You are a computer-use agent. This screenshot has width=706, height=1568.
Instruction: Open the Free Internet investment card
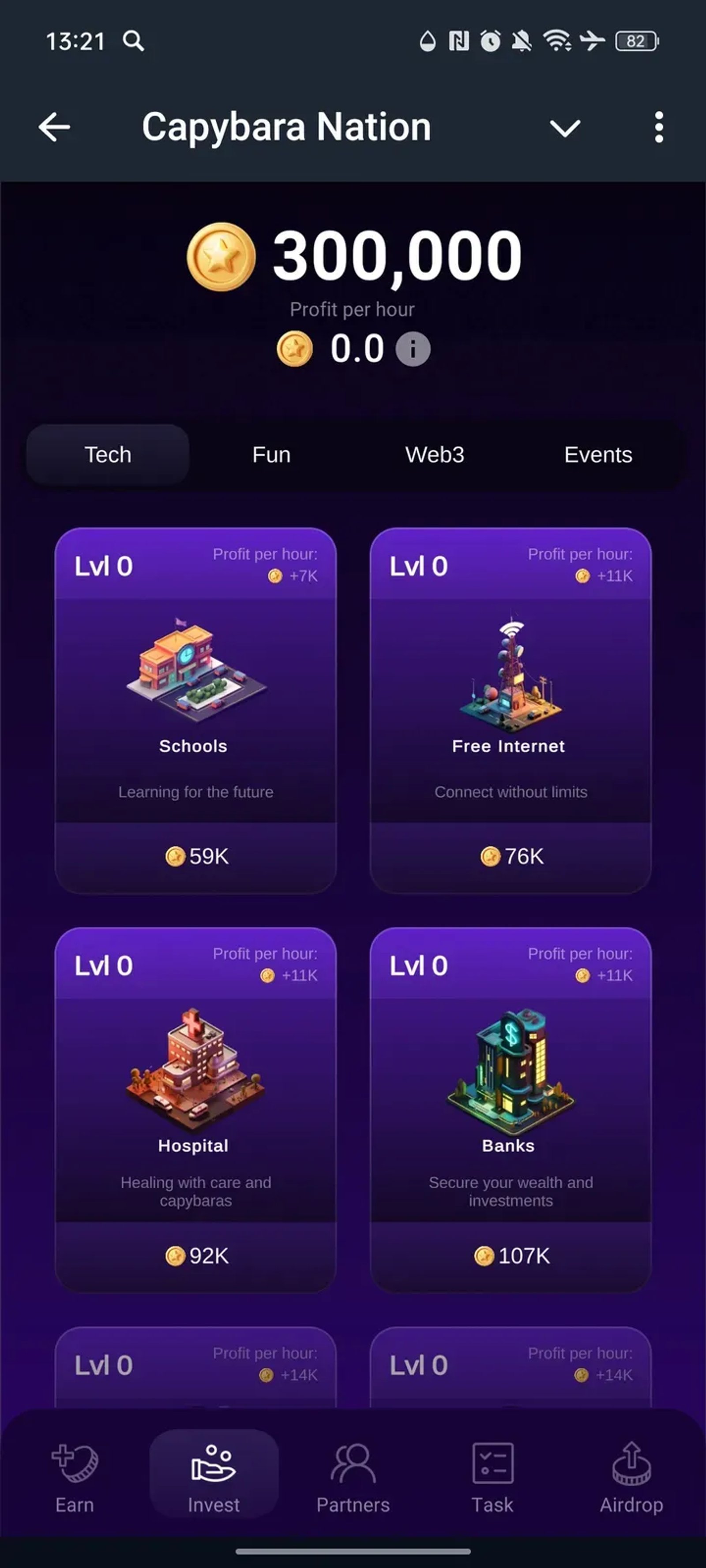[511, 710]
